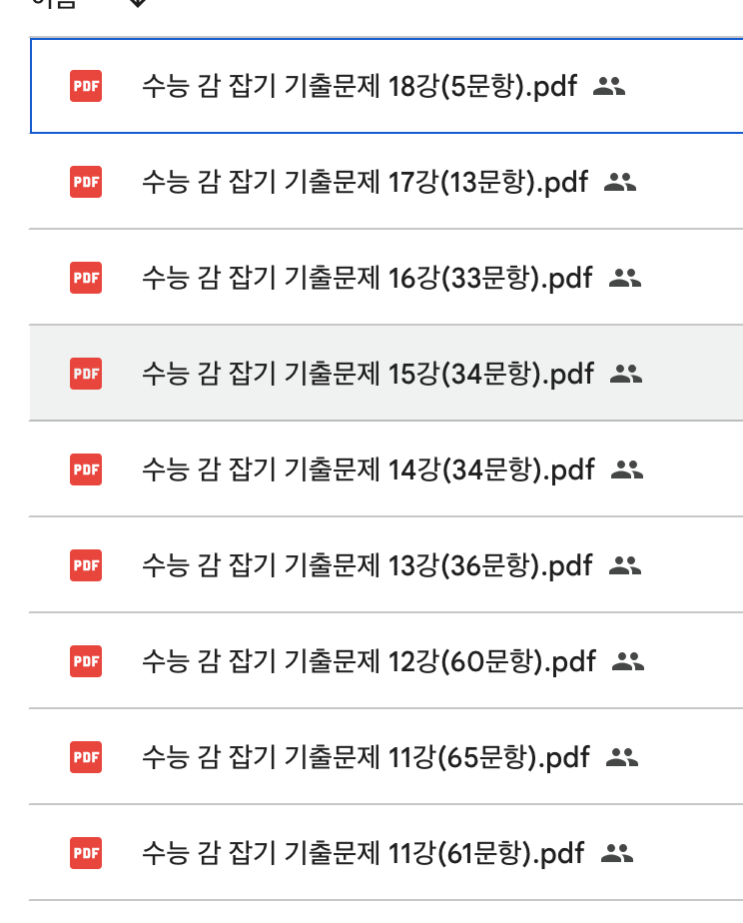Toggle the 이름 sort direction arrow
743x923 pixels.
pyautogui.click(x=138, y=3)
